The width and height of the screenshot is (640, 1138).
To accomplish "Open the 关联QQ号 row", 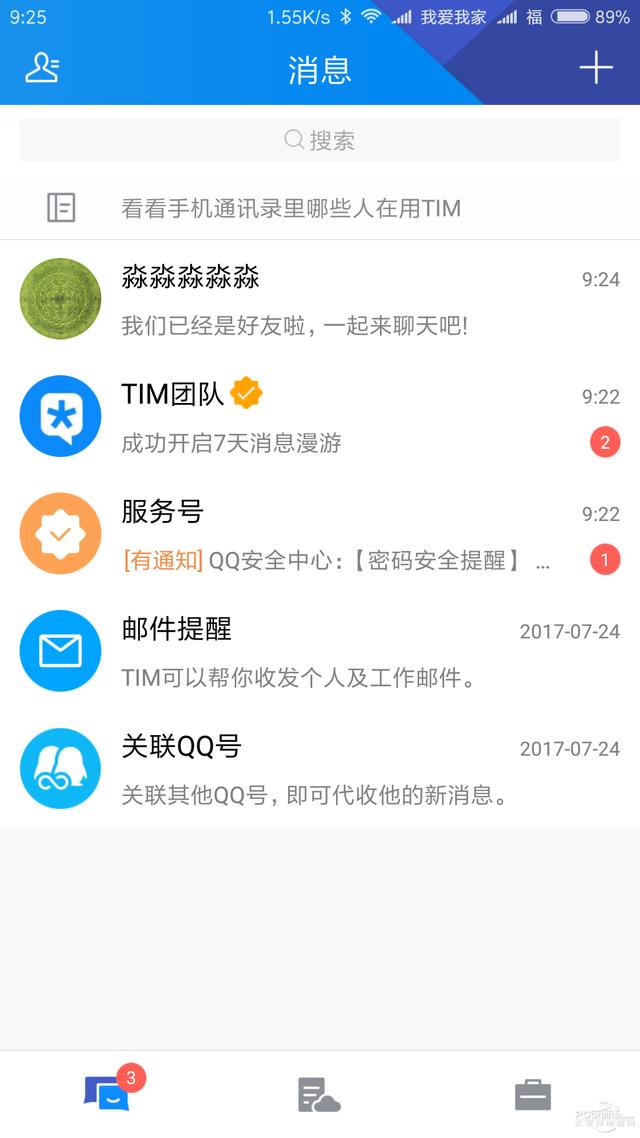I will 320,769.
